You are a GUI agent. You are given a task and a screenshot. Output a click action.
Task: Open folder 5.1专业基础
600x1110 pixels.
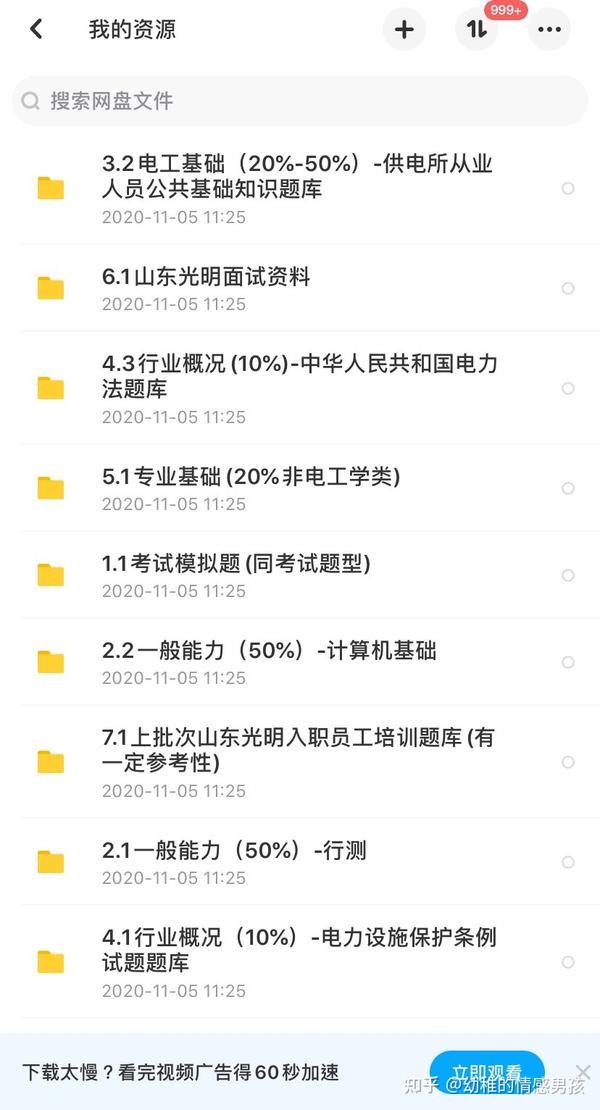pyautogui.click(x=300, y=488)
